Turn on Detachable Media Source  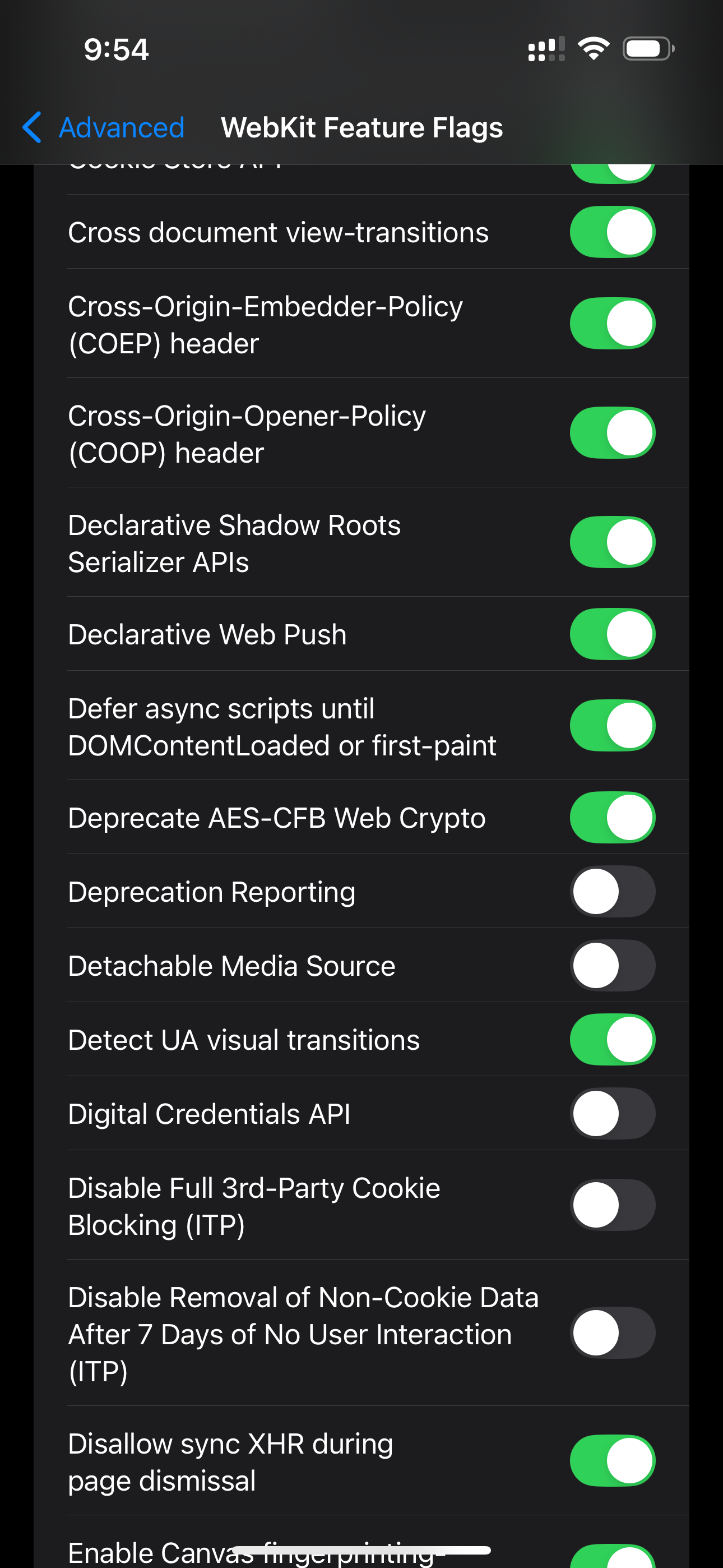(612, 966)
